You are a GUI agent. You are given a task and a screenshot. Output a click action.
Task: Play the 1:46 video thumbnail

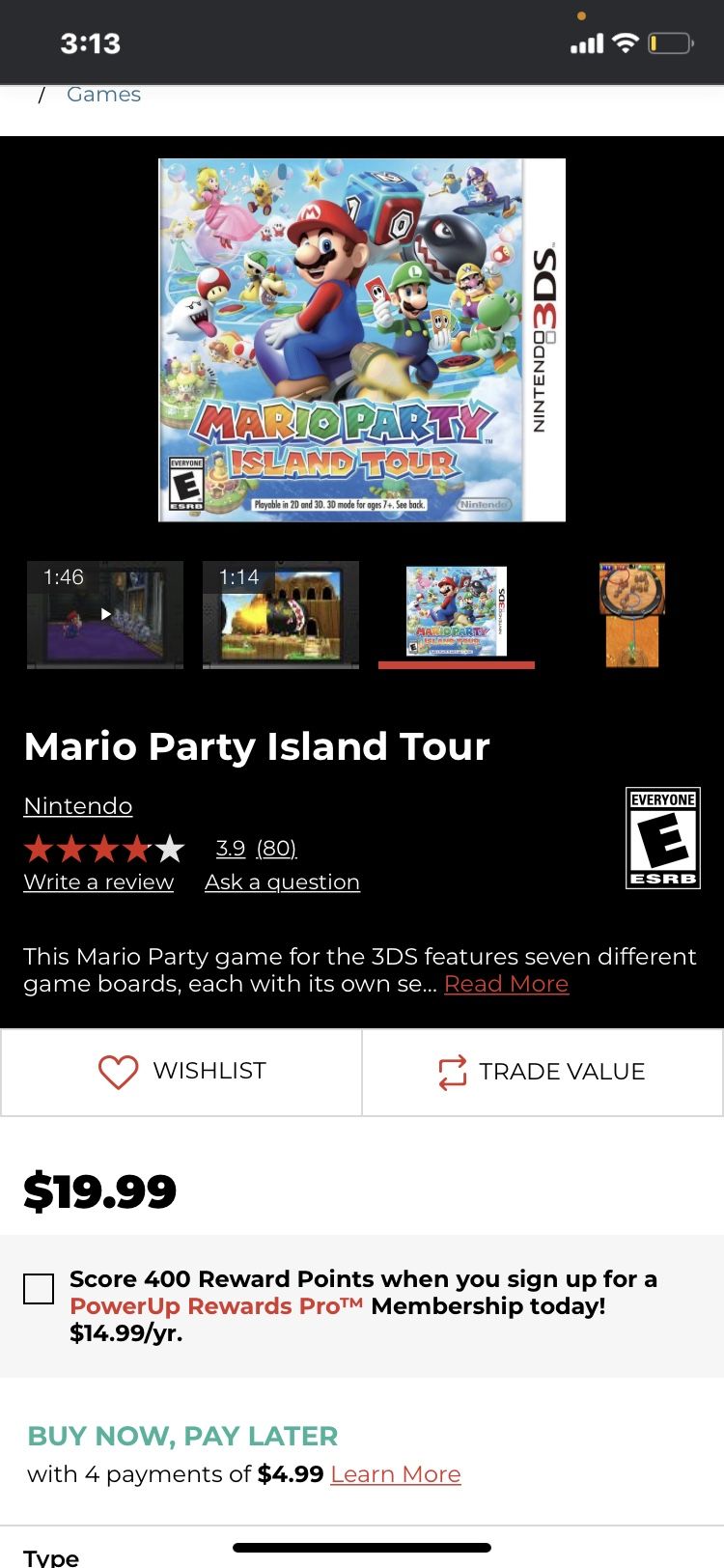click(x=105, y=614)
